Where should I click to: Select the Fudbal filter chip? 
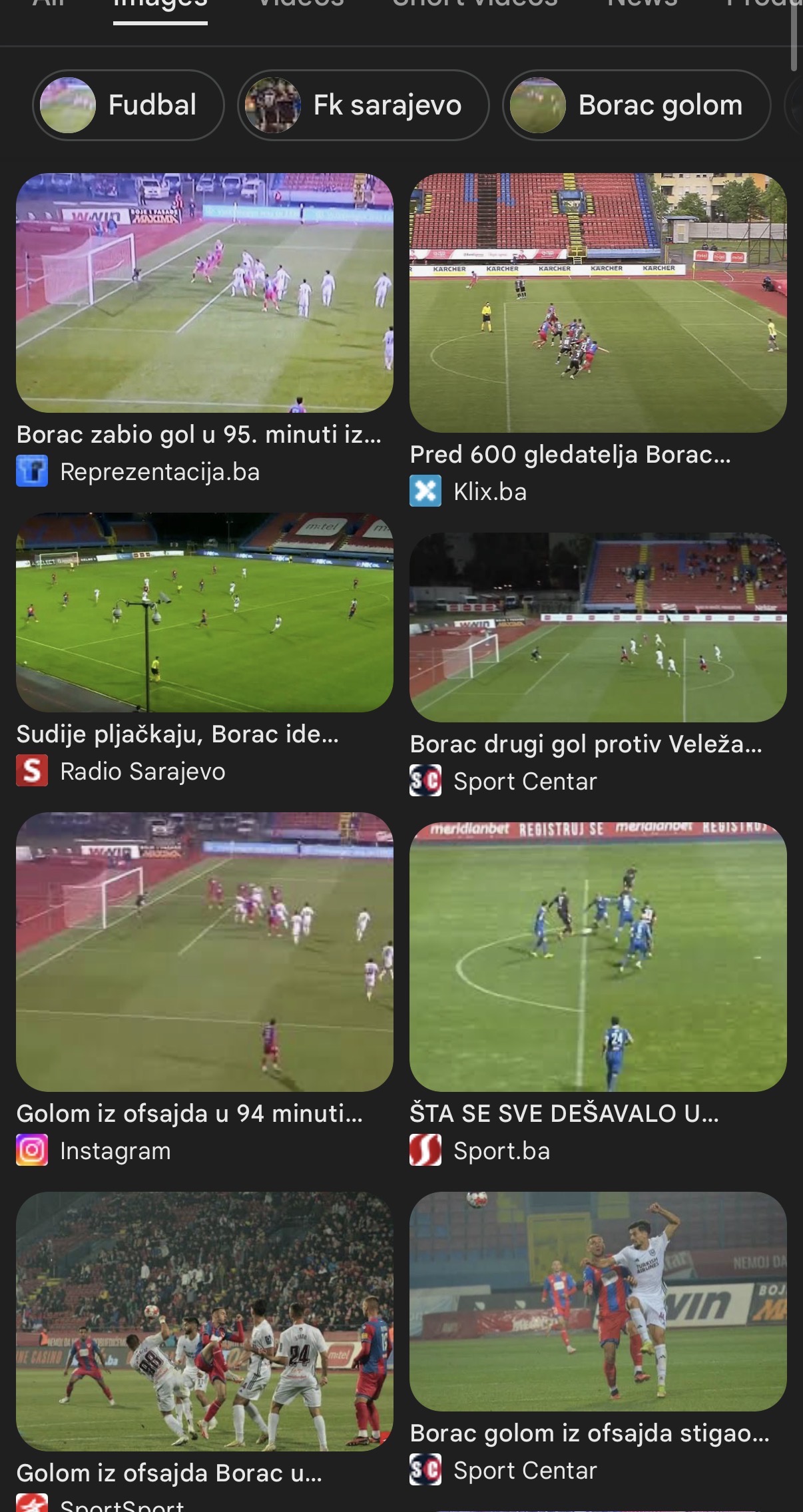(129, 105)
